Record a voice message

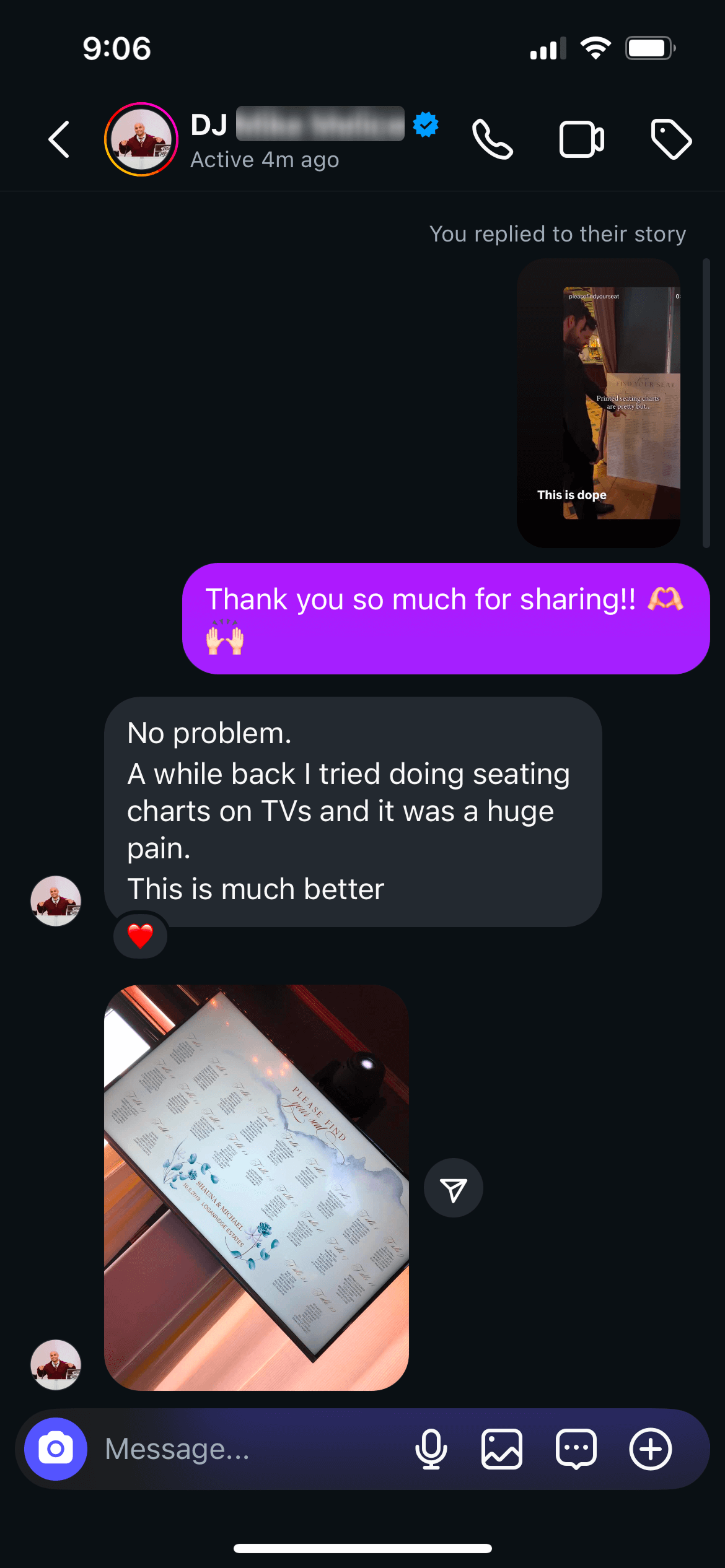click(431, 1449)
